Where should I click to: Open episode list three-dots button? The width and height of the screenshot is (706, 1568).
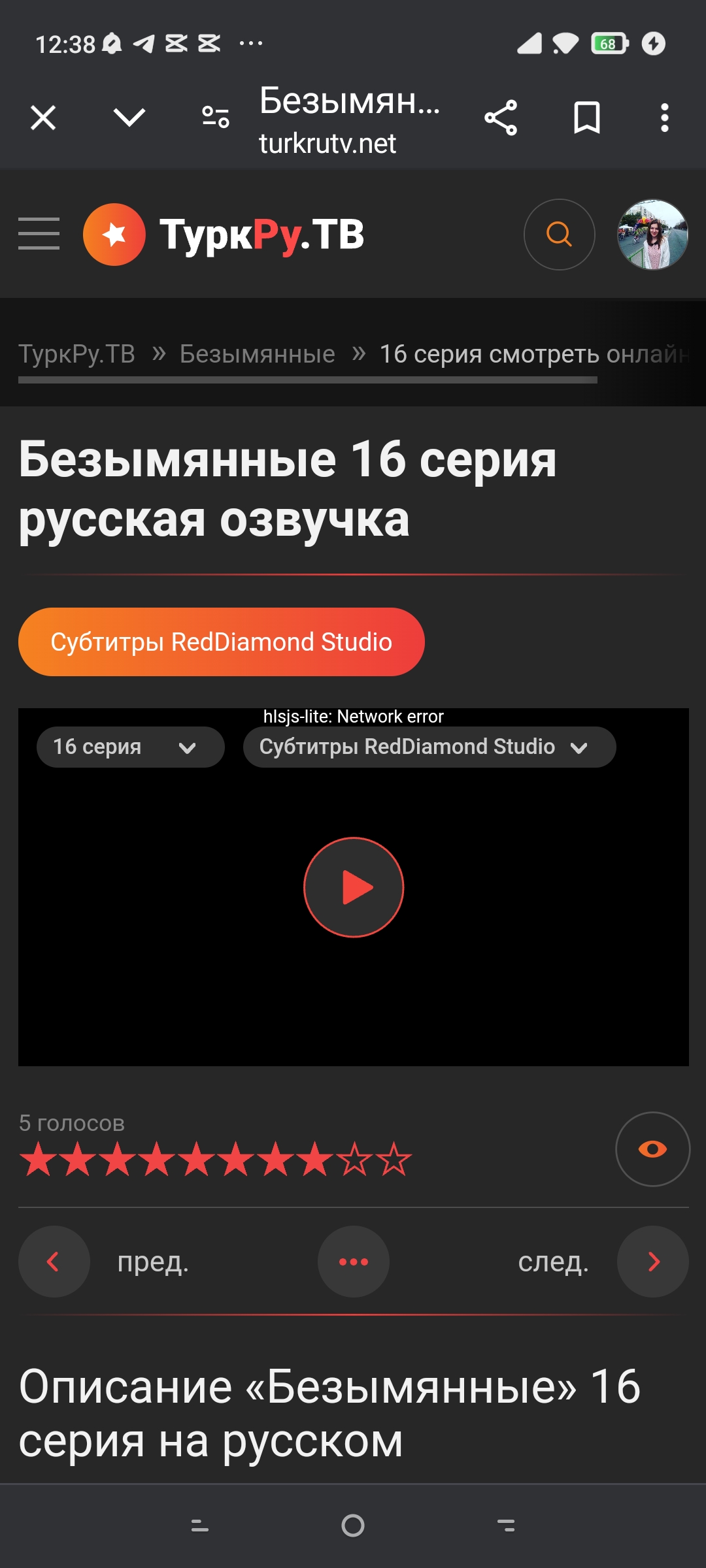[354, 1262]
